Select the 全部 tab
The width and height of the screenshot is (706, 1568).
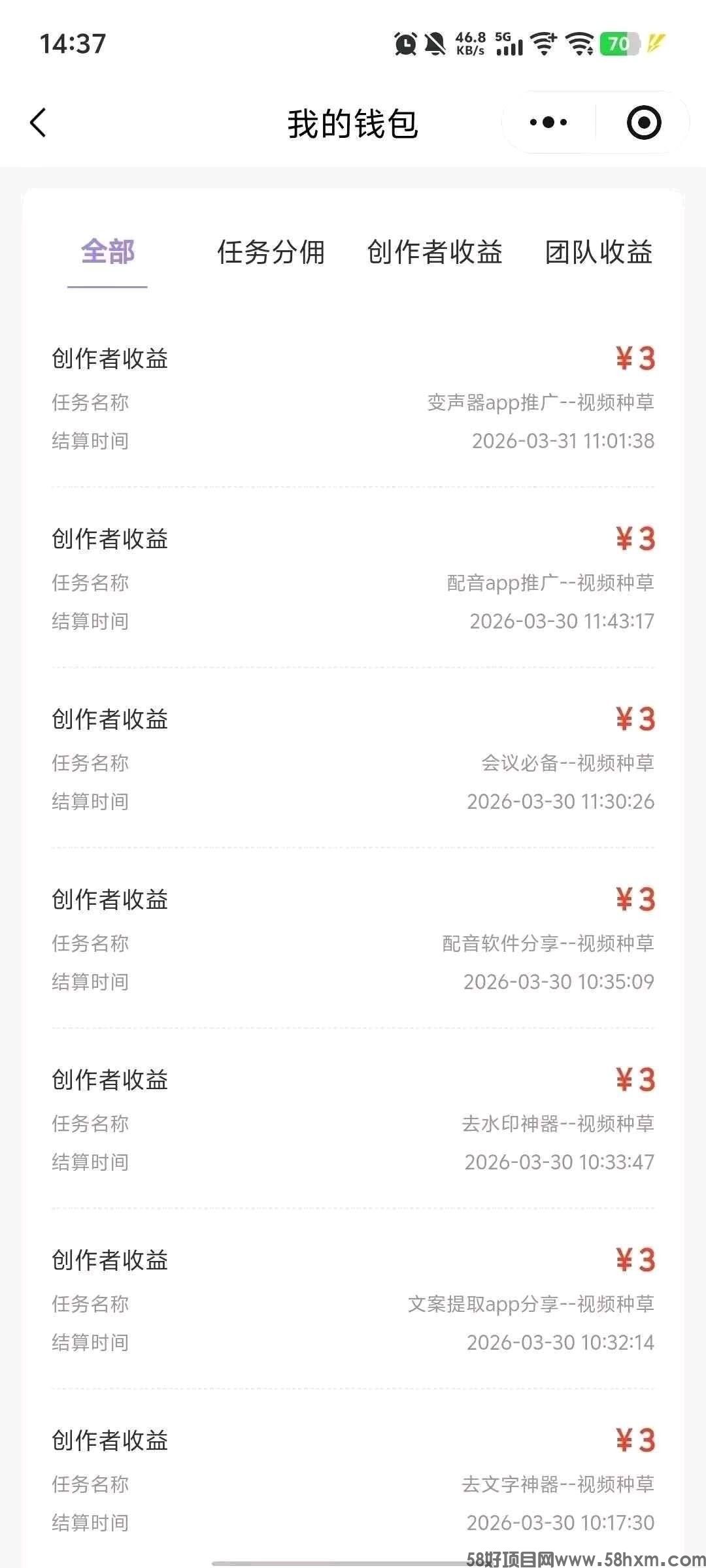107,252
